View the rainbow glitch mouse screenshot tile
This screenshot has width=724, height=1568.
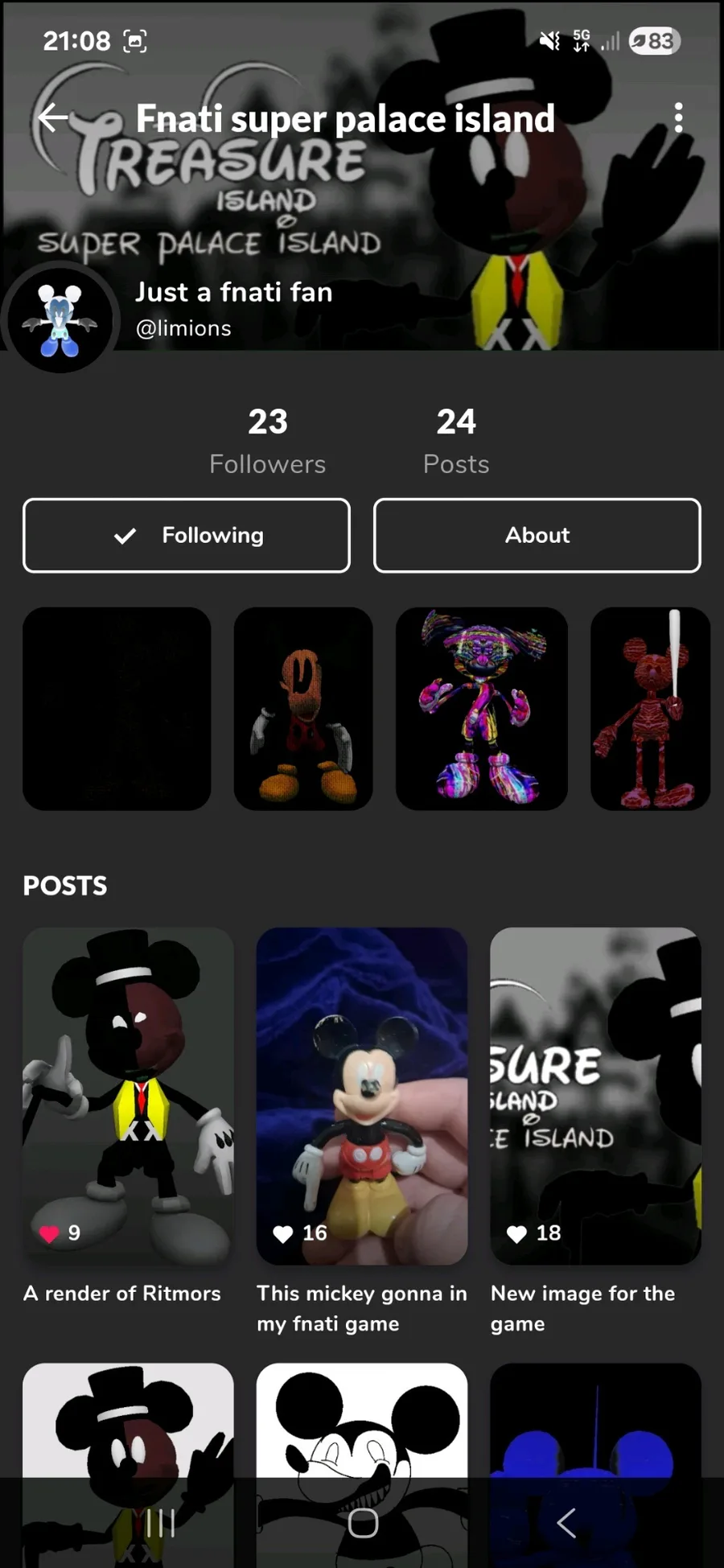coord(482,708)
